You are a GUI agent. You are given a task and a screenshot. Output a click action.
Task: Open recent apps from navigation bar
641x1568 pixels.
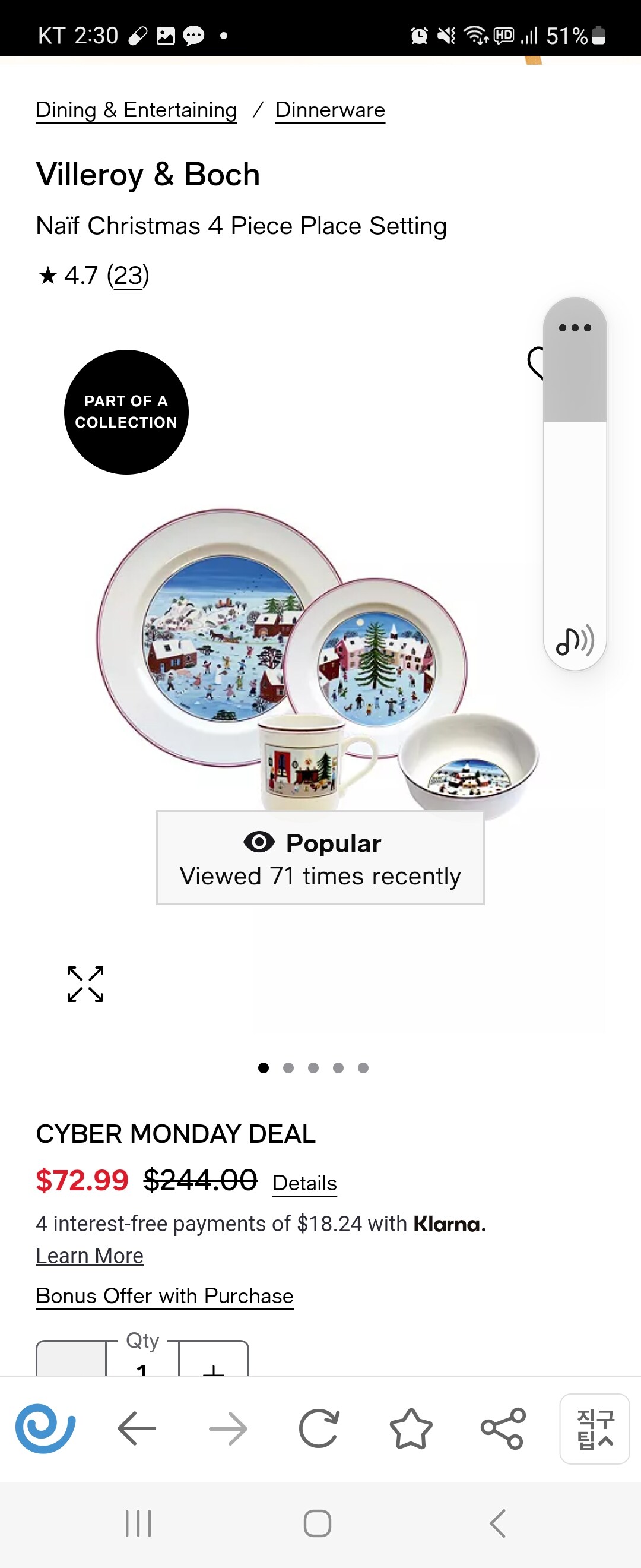(x=138, y=1523)
